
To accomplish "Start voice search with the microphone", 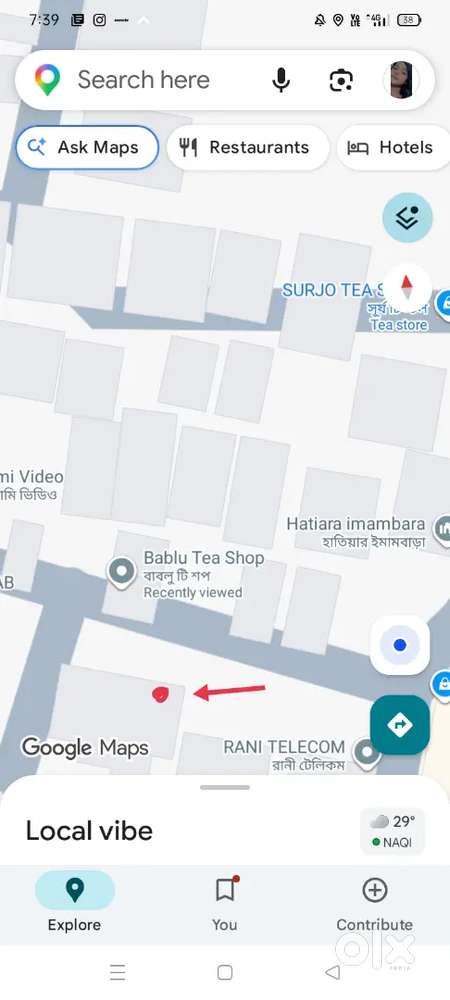I will click(x=280, y=80).
